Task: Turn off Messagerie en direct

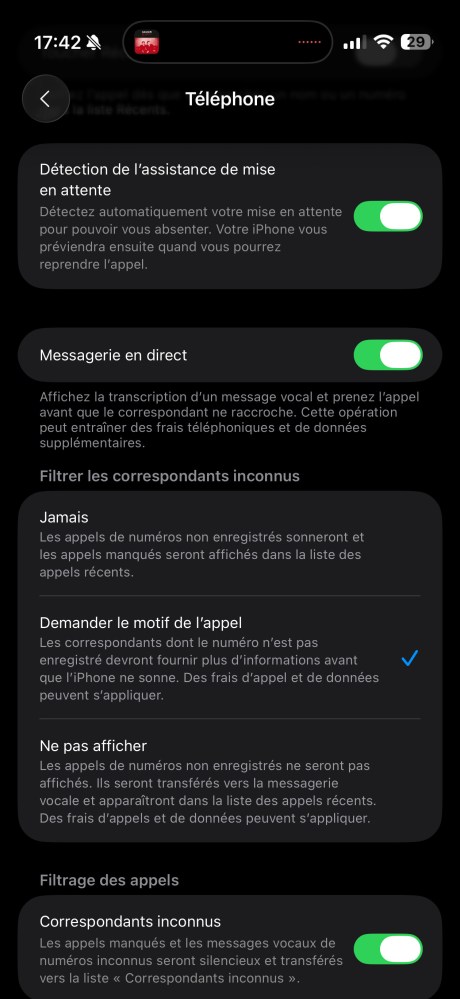Action: (x=388, y=355)
